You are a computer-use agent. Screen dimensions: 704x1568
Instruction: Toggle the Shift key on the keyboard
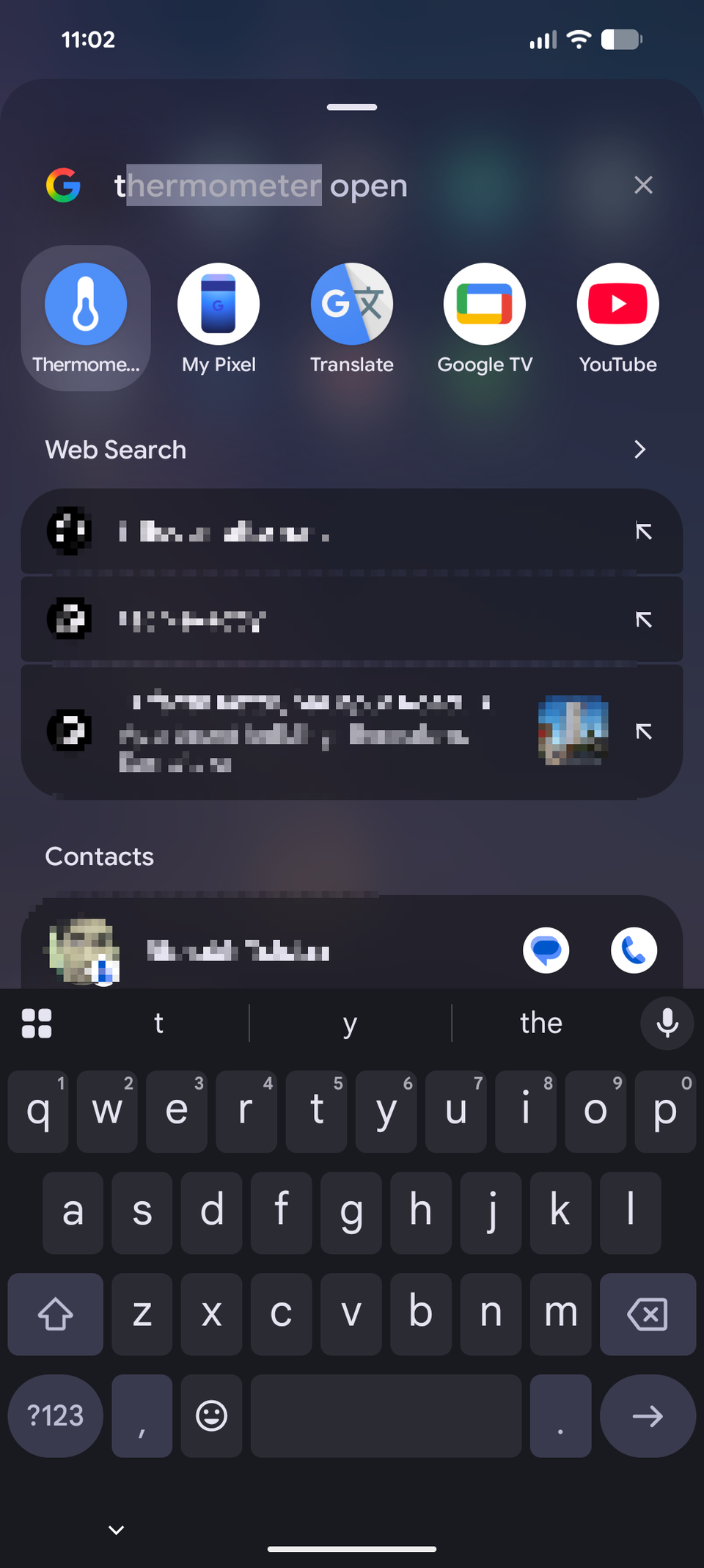tap(55, 1314)
